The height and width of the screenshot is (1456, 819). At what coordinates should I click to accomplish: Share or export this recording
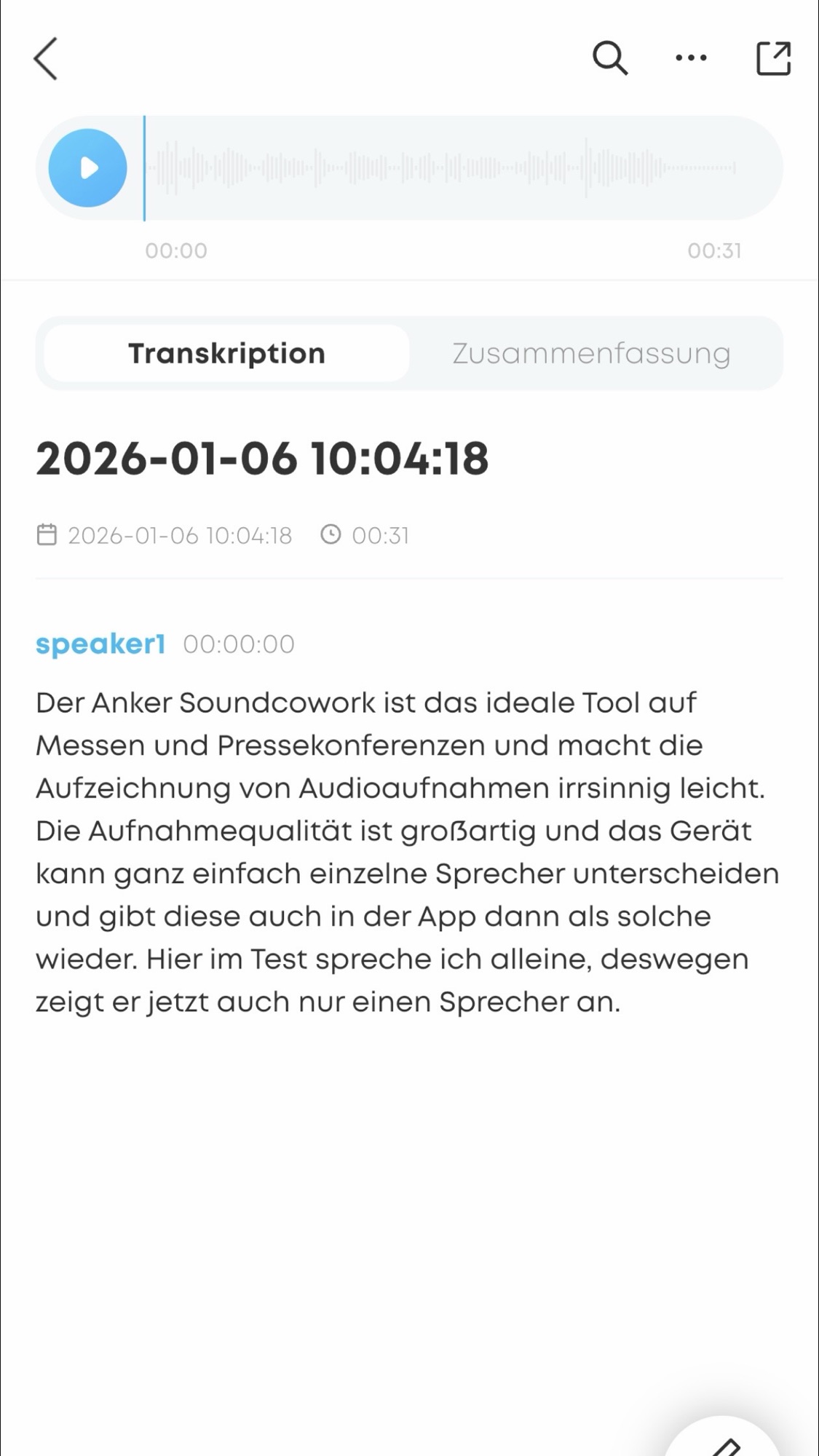[x=773, y=58]
